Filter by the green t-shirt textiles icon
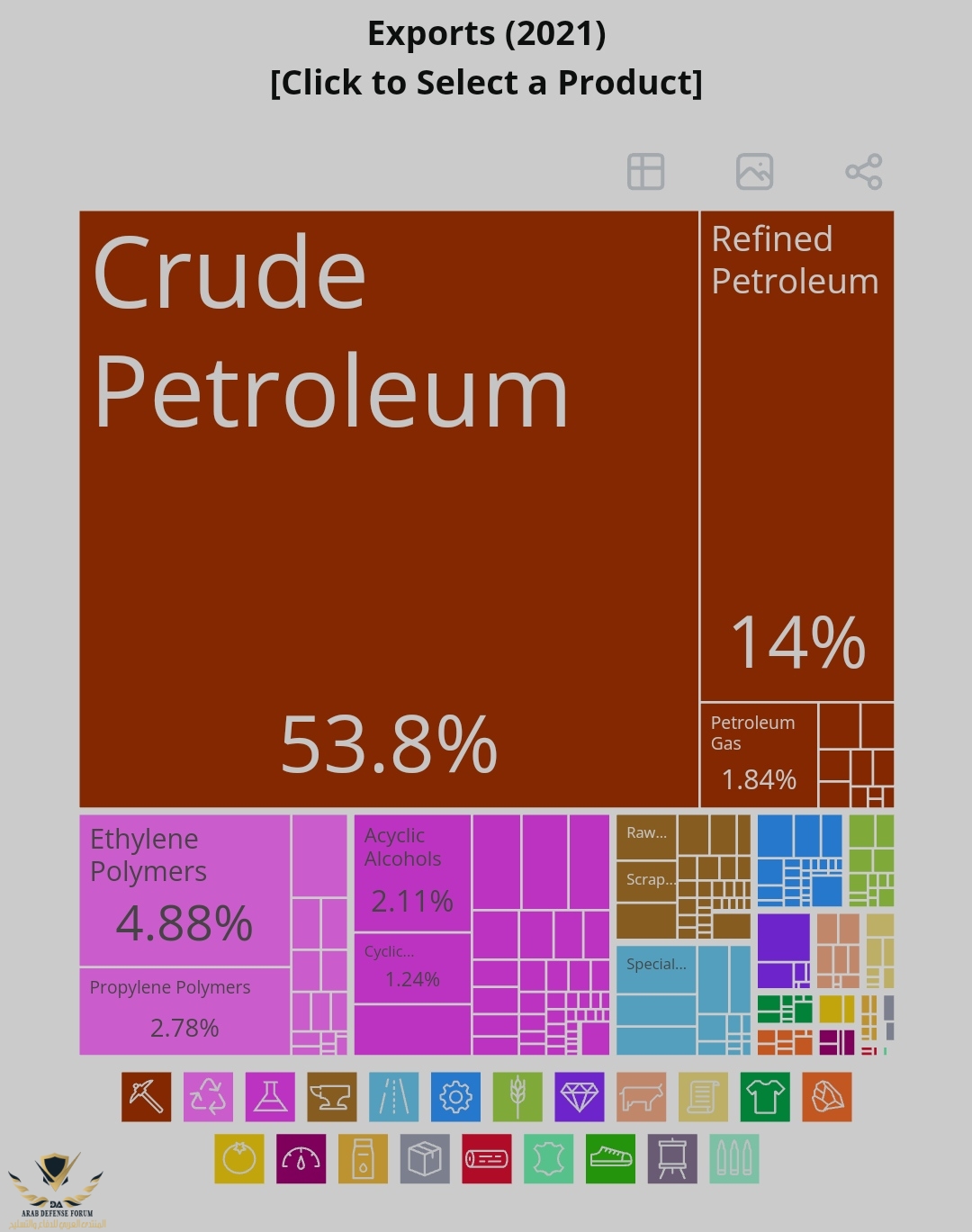Image resolution: width=972 pixels, height=1232 pixels. (765, 1096)
